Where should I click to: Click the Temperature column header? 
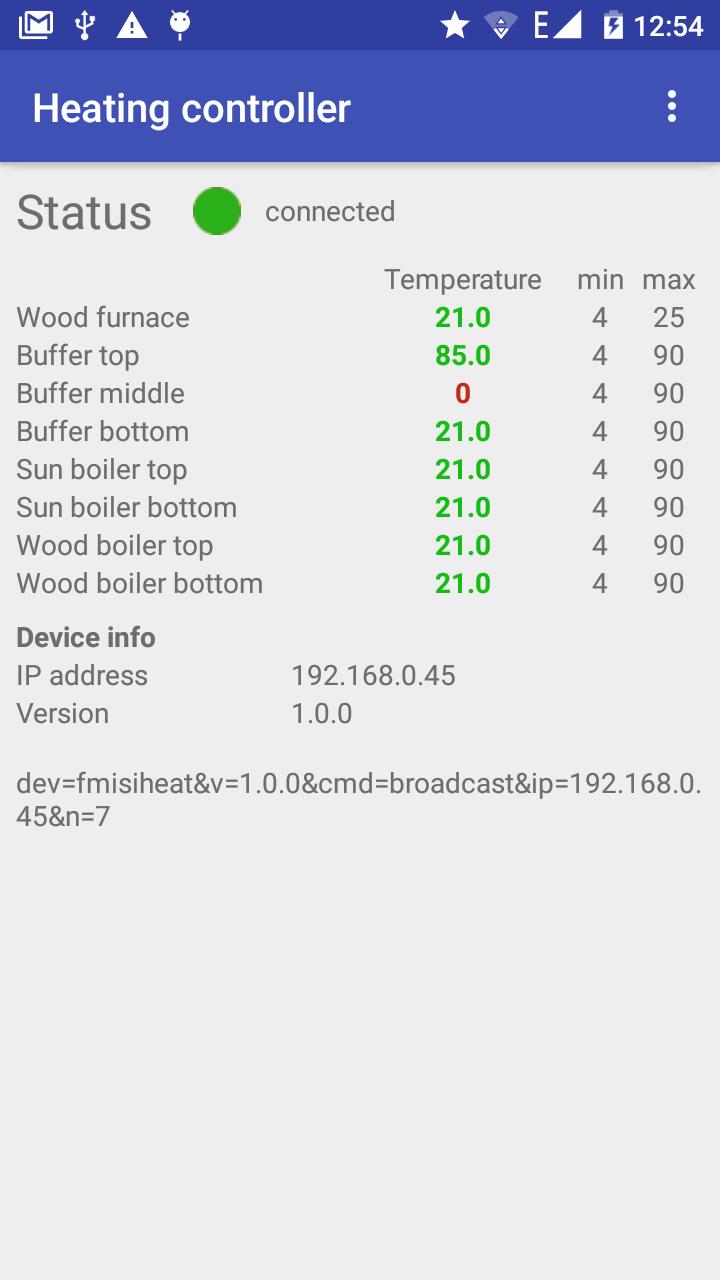(x=463, y=280)
